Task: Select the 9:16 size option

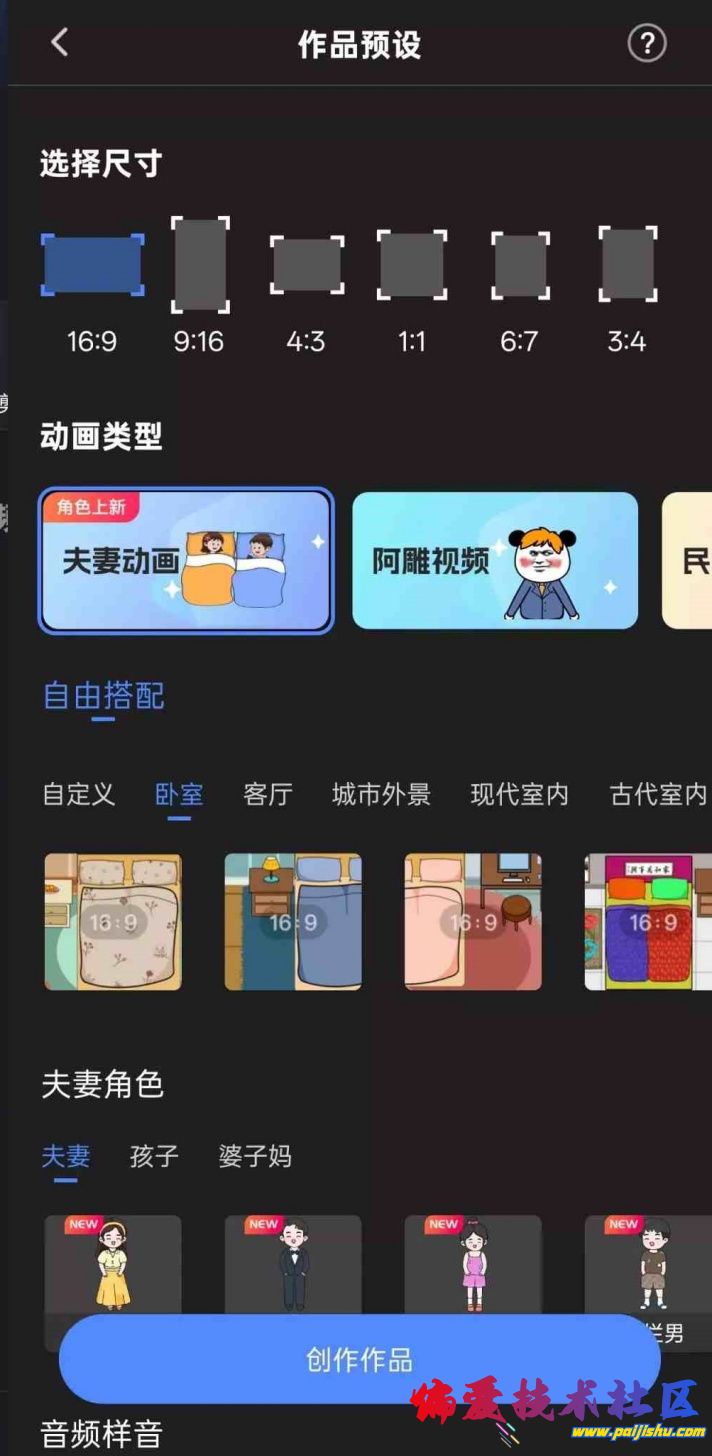Action: point(200,265)
